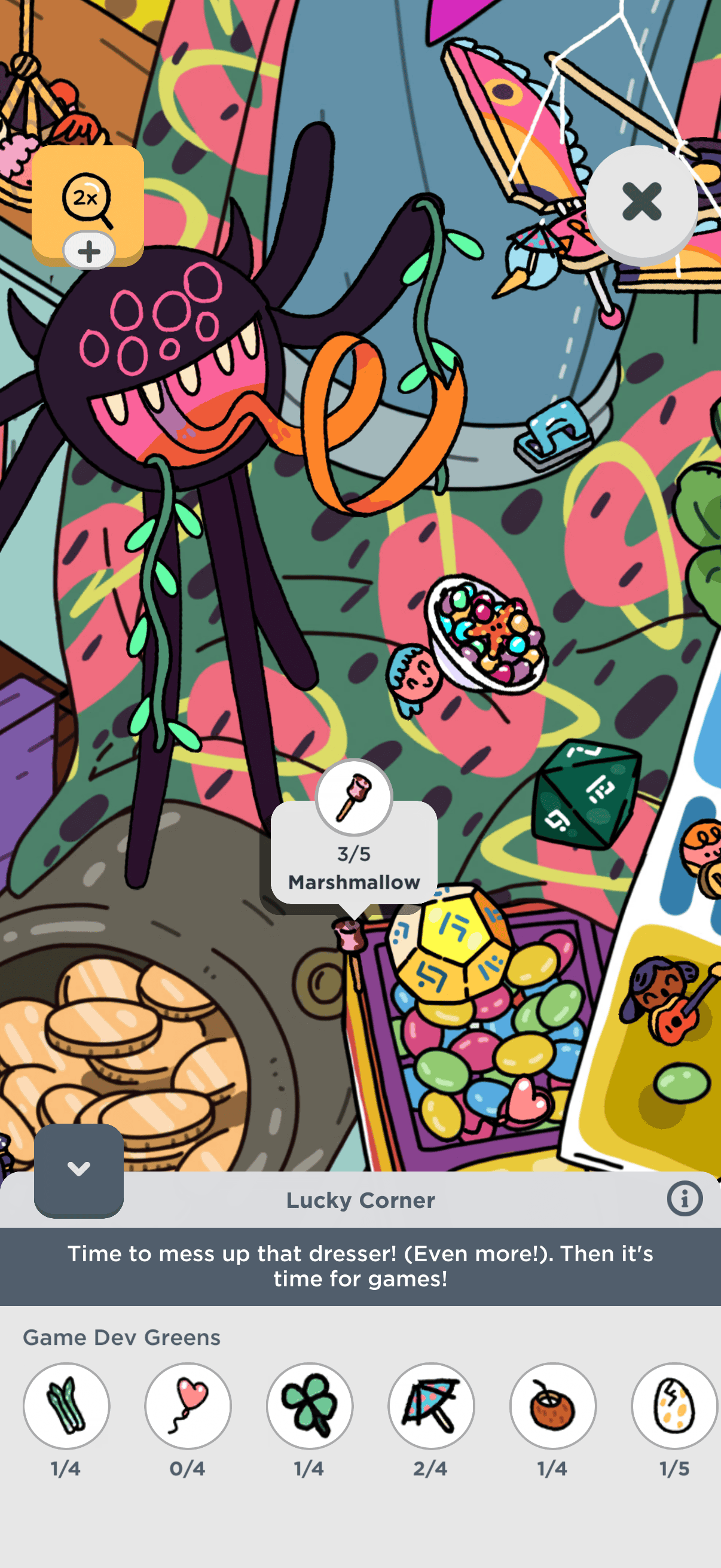Select the coconut drink item
The width and height of the screenshot is (721, 1568).
pyautogui.click(x=552, y=1405)
